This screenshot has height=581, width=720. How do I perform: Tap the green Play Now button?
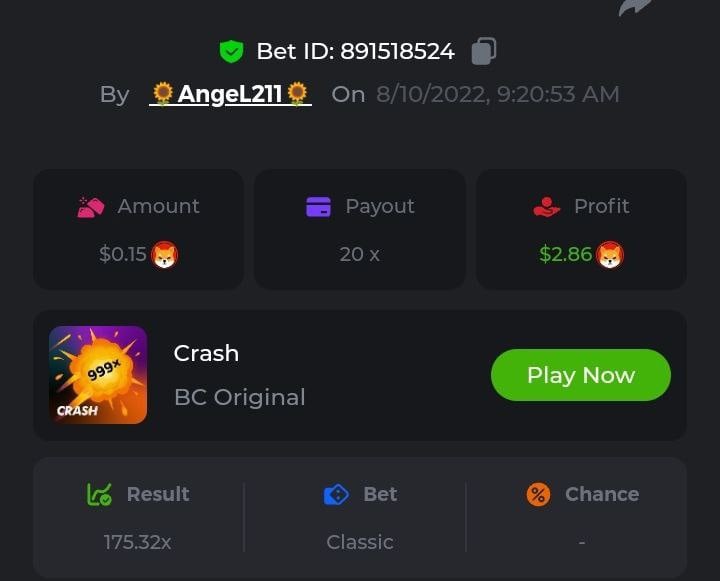pos(580,375)
